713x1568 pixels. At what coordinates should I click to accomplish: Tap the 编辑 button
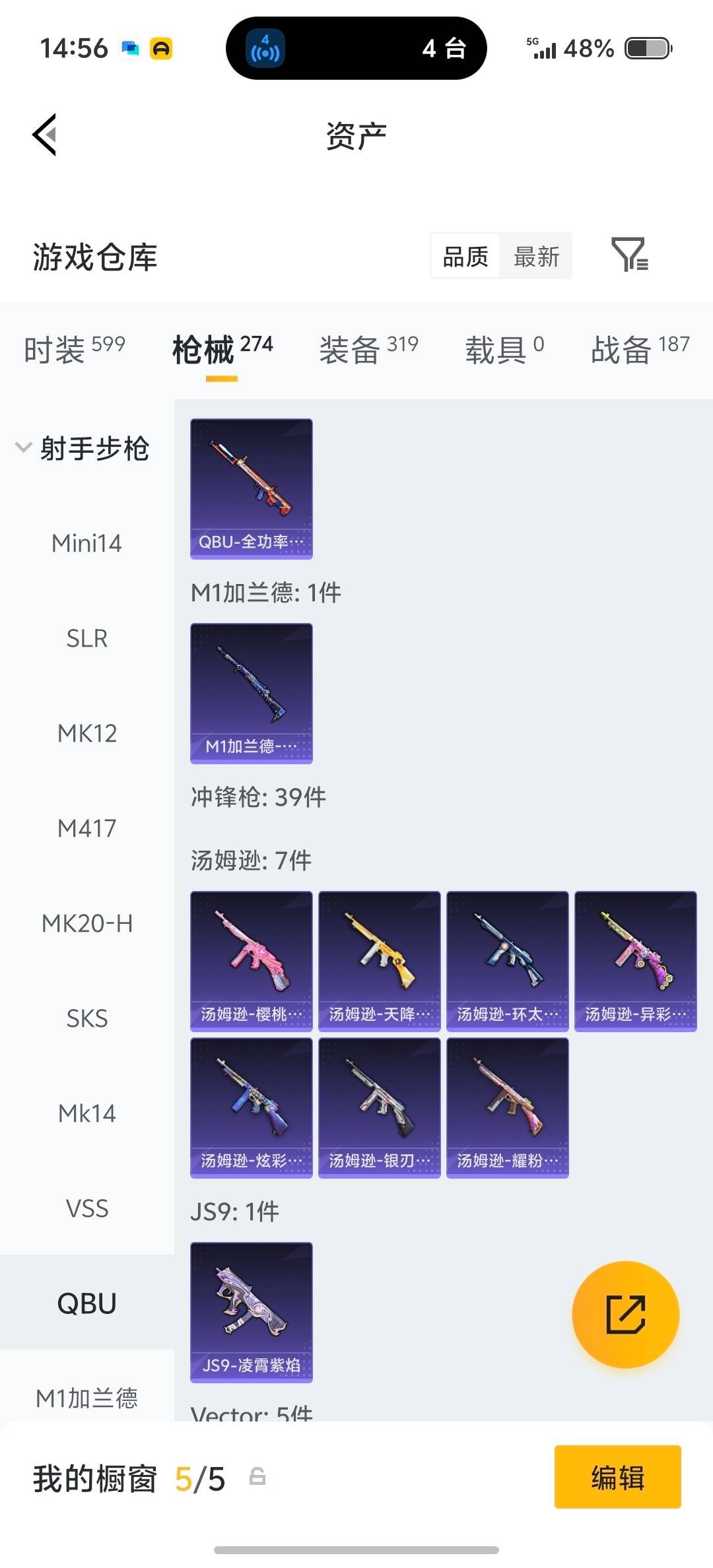[x=617, y=1478]
